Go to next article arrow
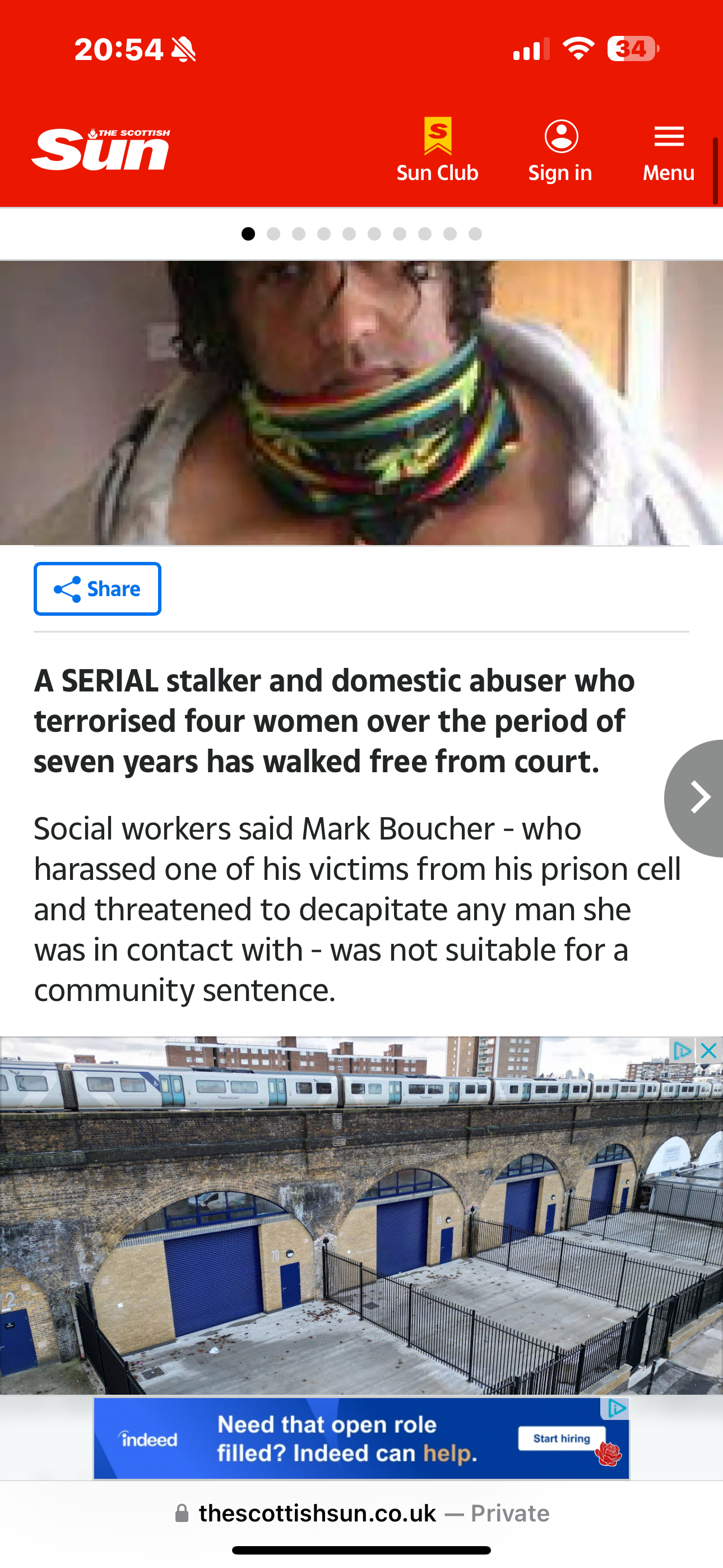 click(699, 797)
